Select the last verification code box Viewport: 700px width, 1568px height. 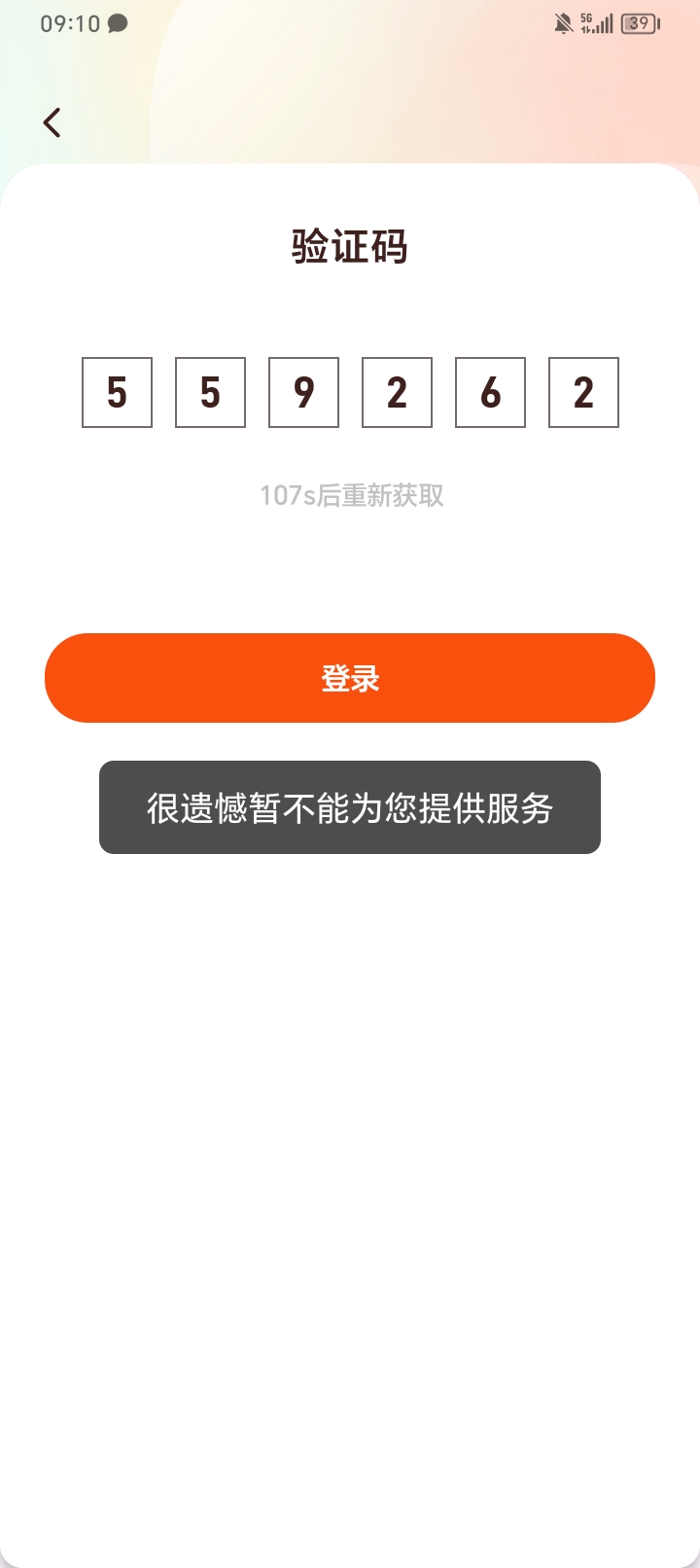[584, 393]
